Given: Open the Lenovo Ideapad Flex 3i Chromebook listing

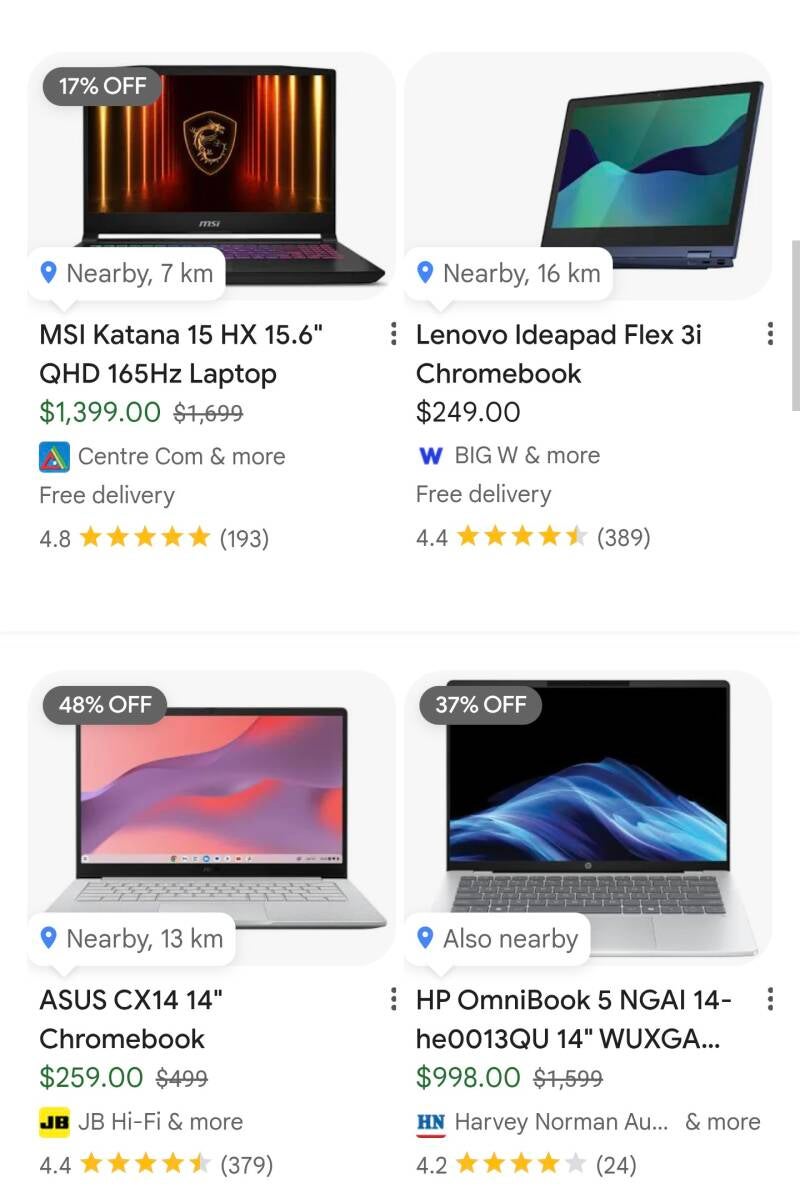Looking at the screenshot, I should (558, 354).
